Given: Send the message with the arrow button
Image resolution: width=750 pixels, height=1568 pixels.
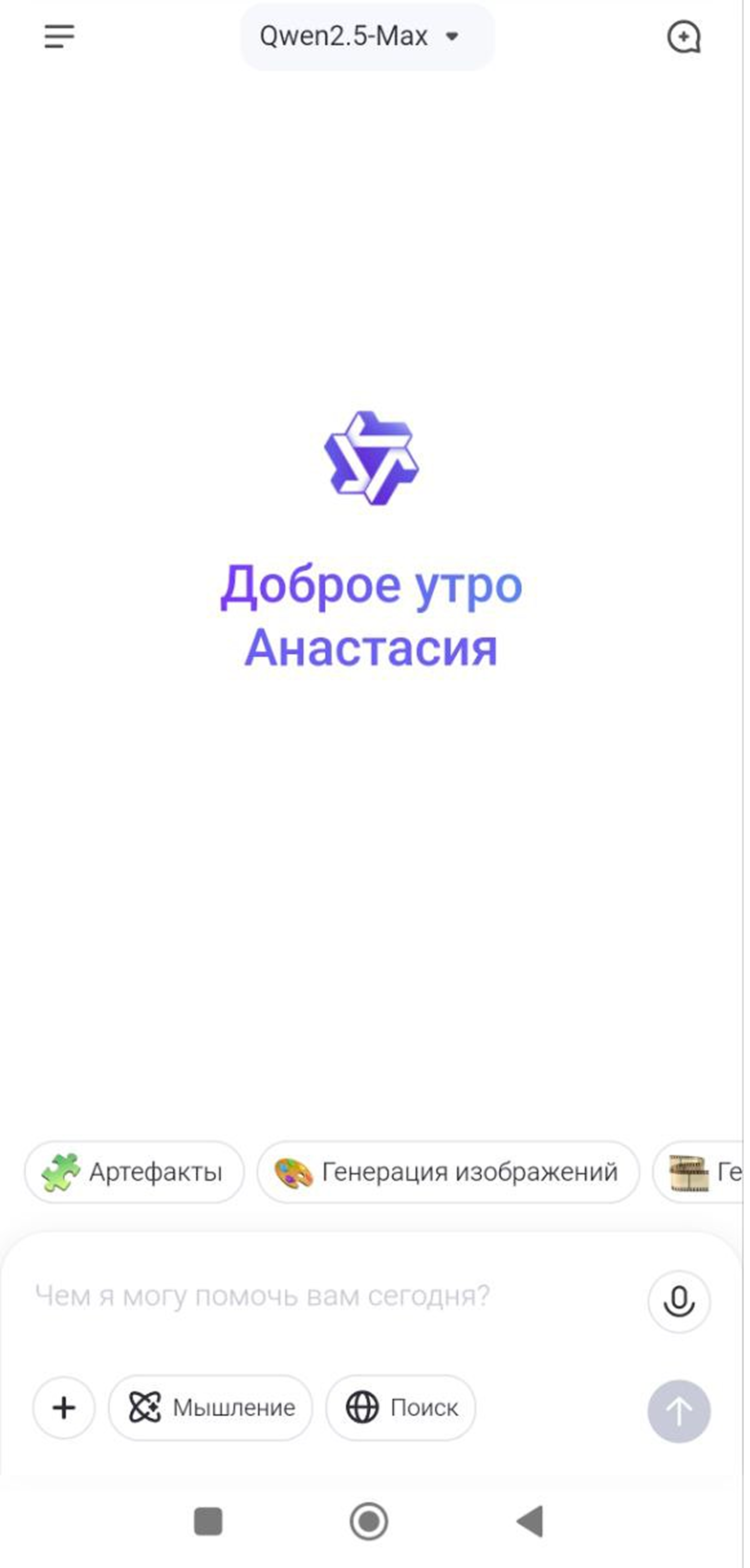Looking at the screenshot, I should (x=679, y=1411).
